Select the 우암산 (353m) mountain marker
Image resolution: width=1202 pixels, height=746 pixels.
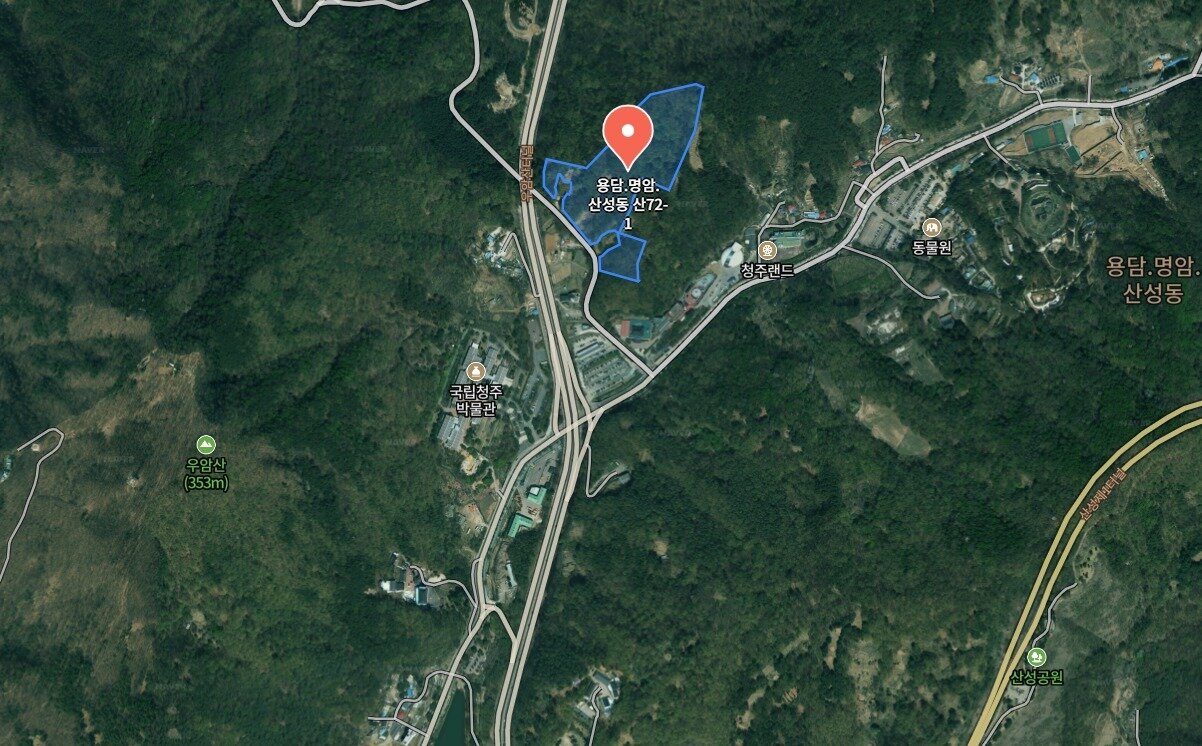tap(206, 444)
